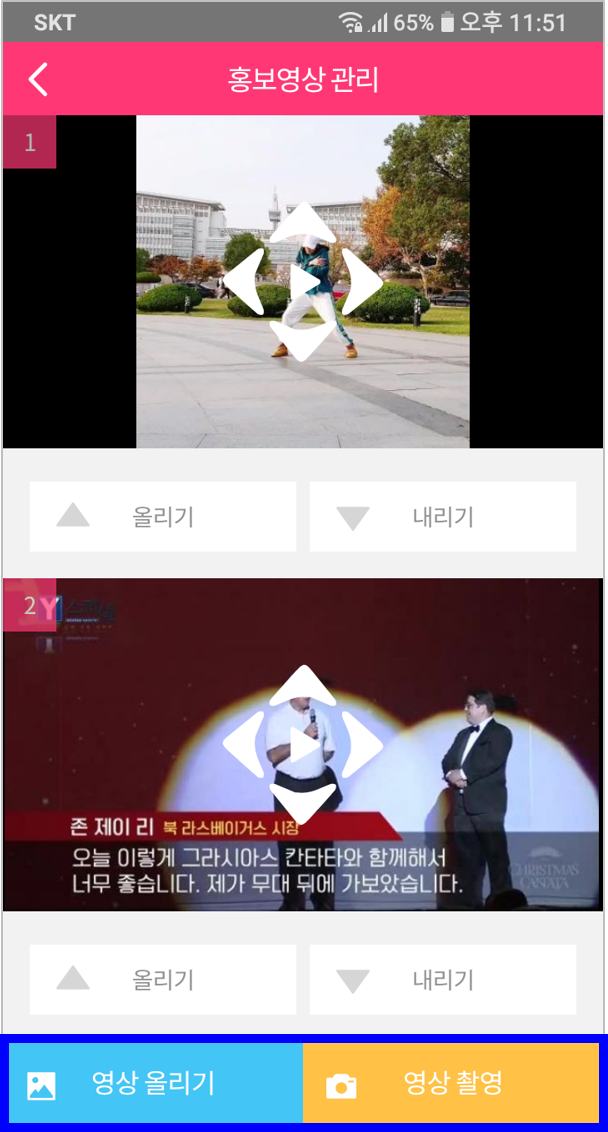Upload a video via 영상 올리기
608x1132 pixels.
click(155, 1083)
